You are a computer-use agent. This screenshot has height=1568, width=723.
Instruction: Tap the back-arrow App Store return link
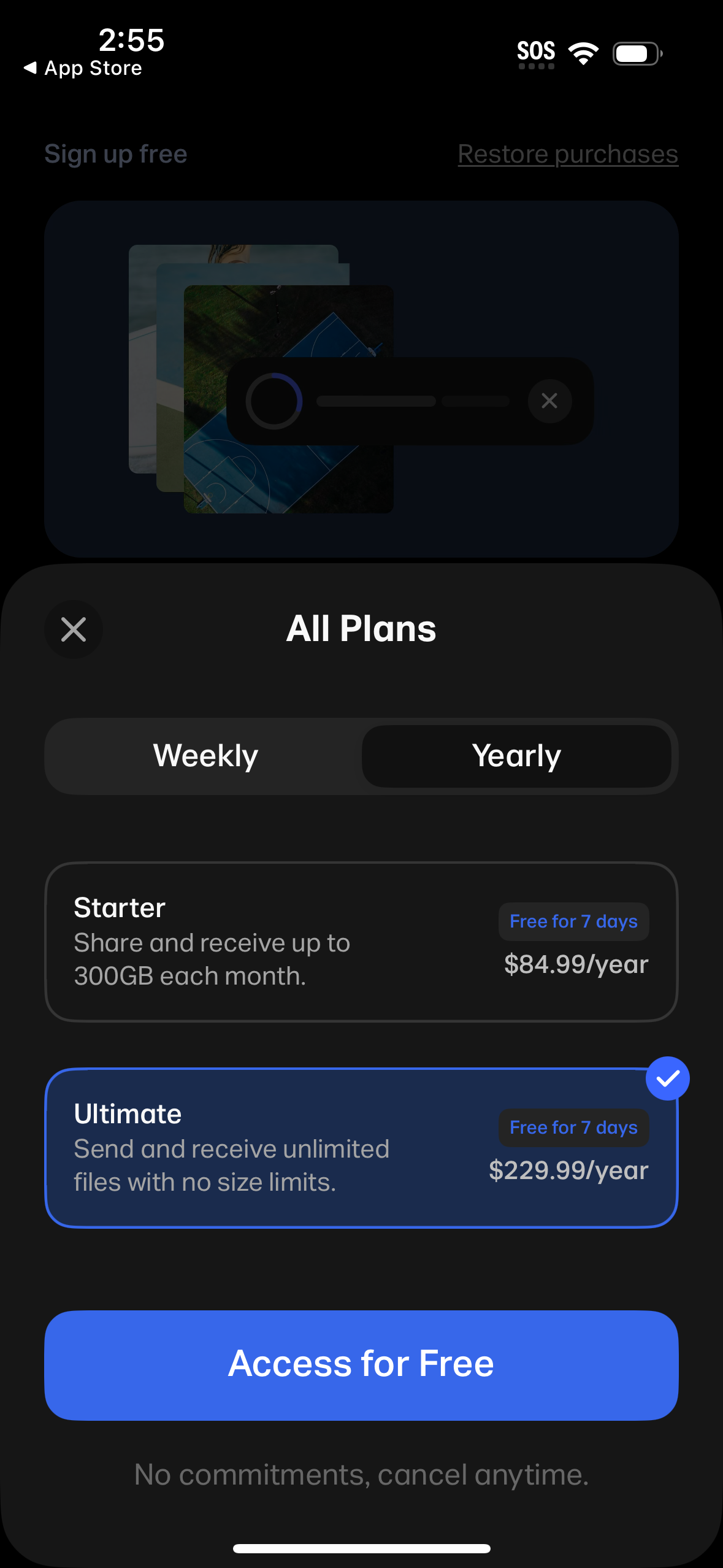[x=83, y=67]
